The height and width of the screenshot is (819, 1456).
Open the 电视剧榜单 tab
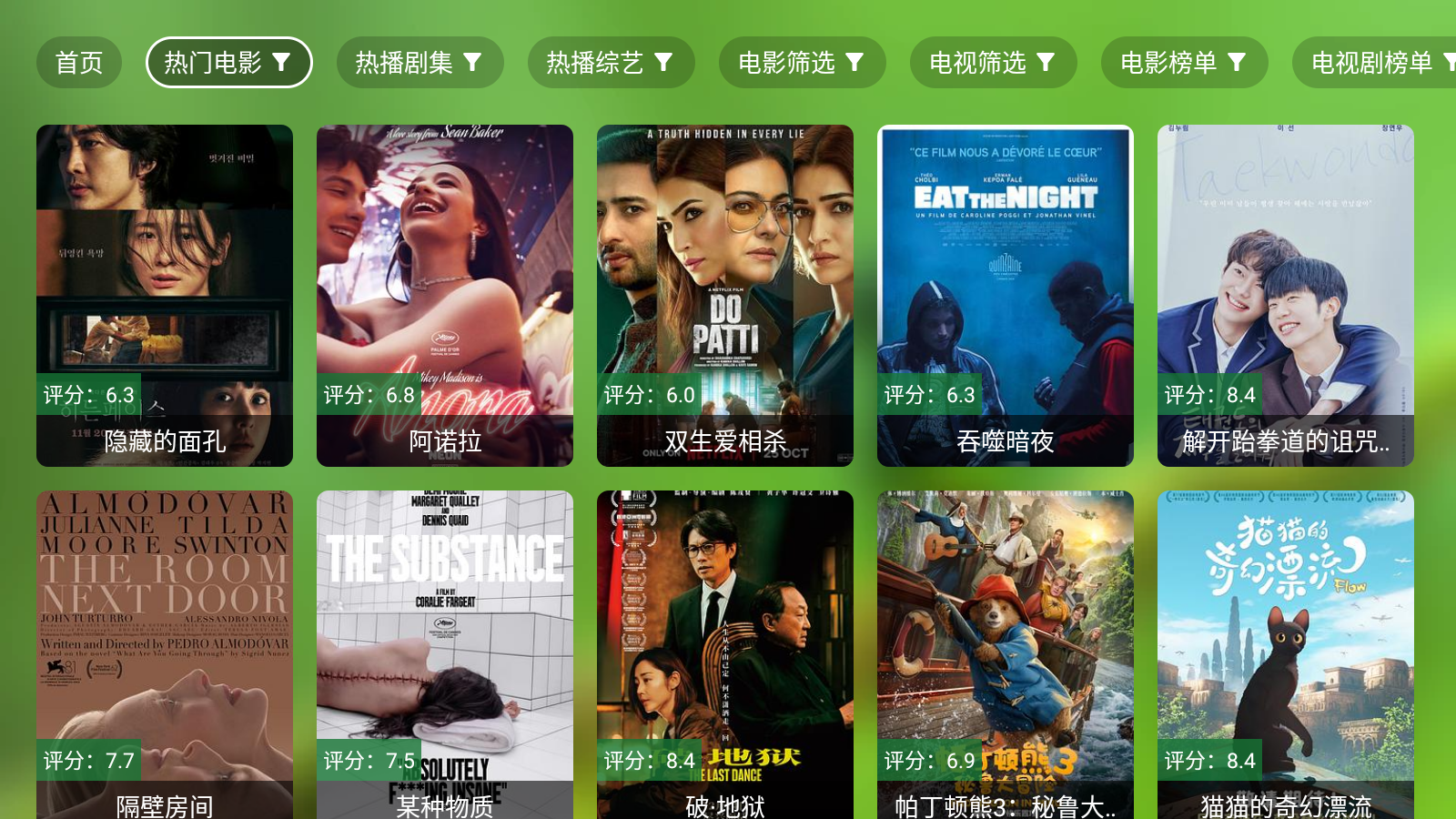(1374, 63)
